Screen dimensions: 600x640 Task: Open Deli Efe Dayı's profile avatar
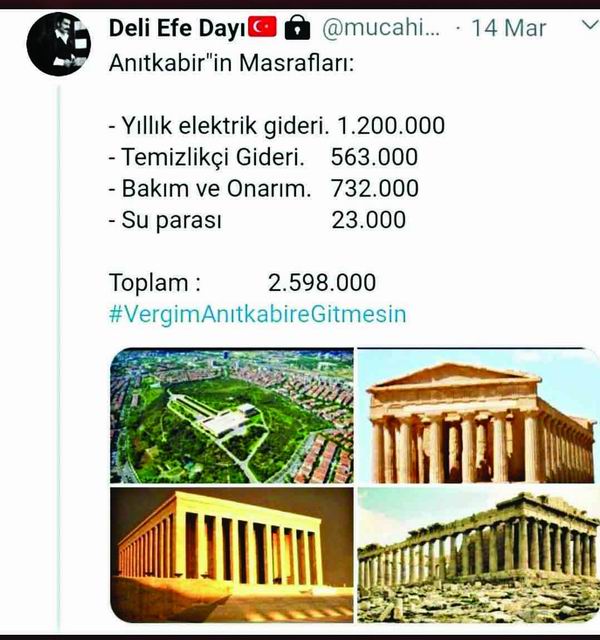point(59,43)
